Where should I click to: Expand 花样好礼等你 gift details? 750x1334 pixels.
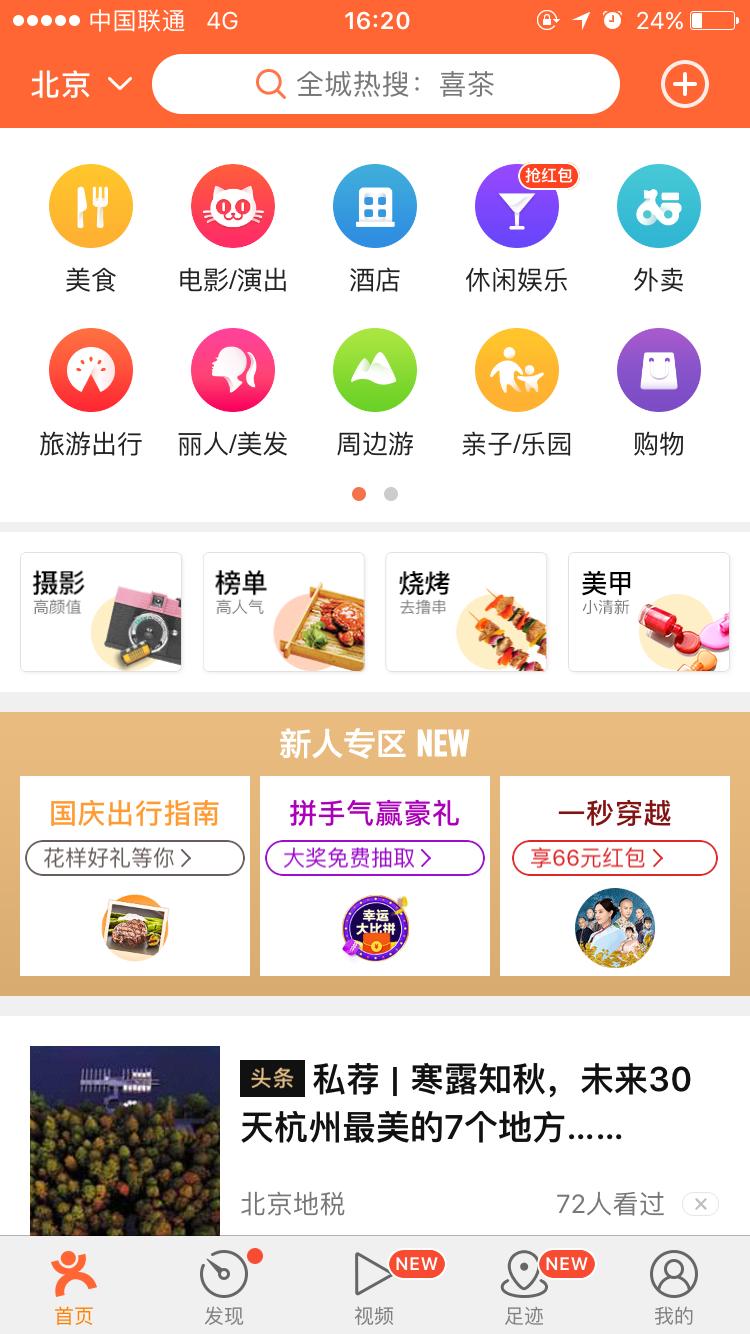[x=135, y=858]
